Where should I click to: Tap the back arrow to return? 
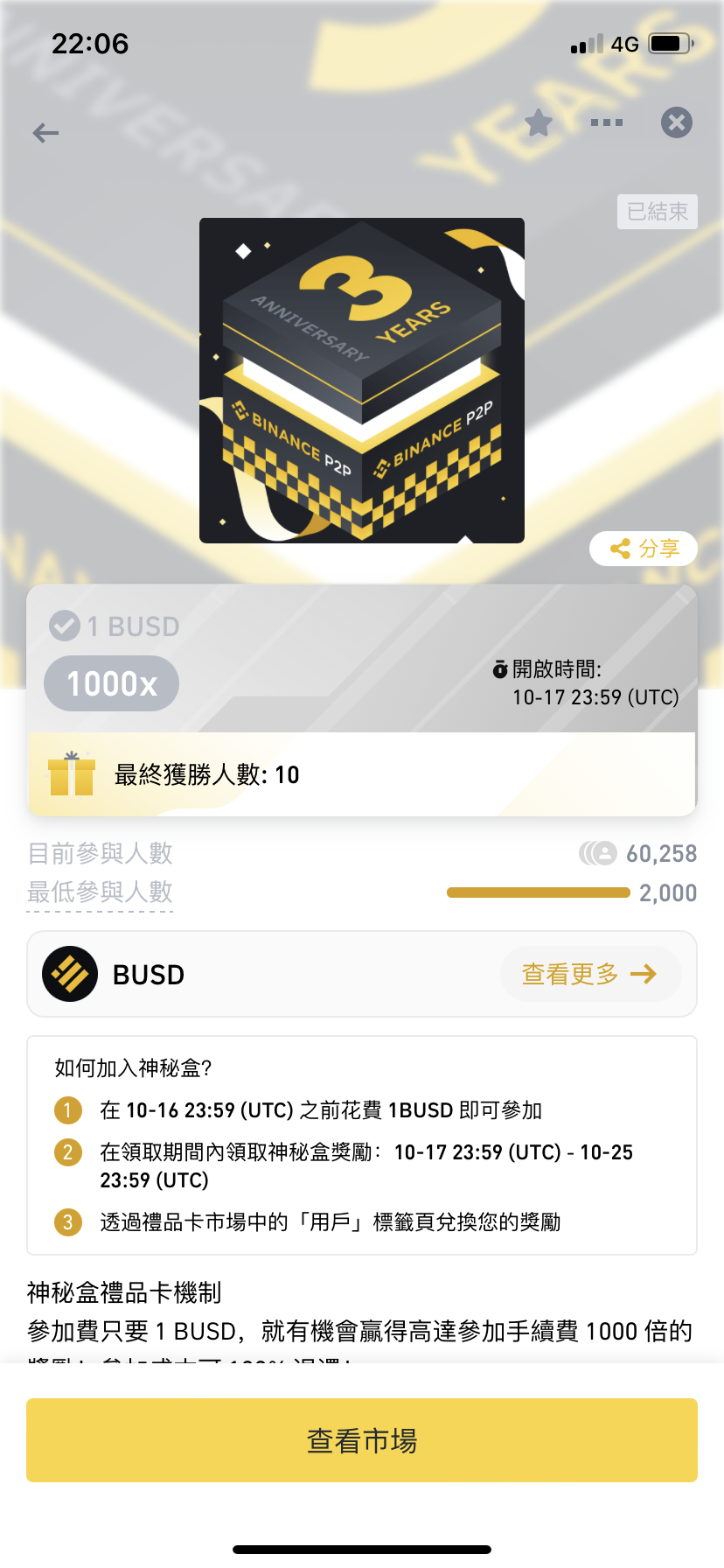[x=44, y=132]
